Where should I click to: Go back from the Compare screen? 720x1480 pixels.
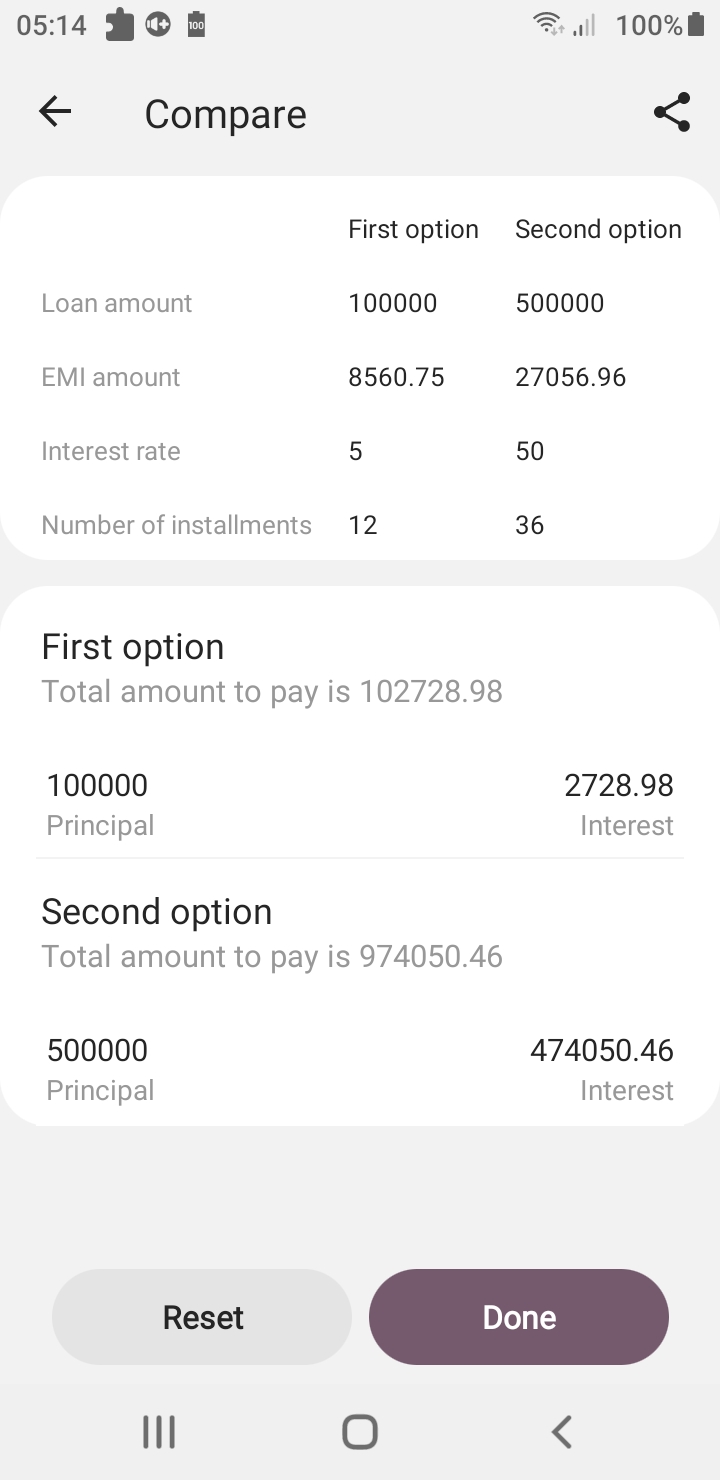point(55,112)
